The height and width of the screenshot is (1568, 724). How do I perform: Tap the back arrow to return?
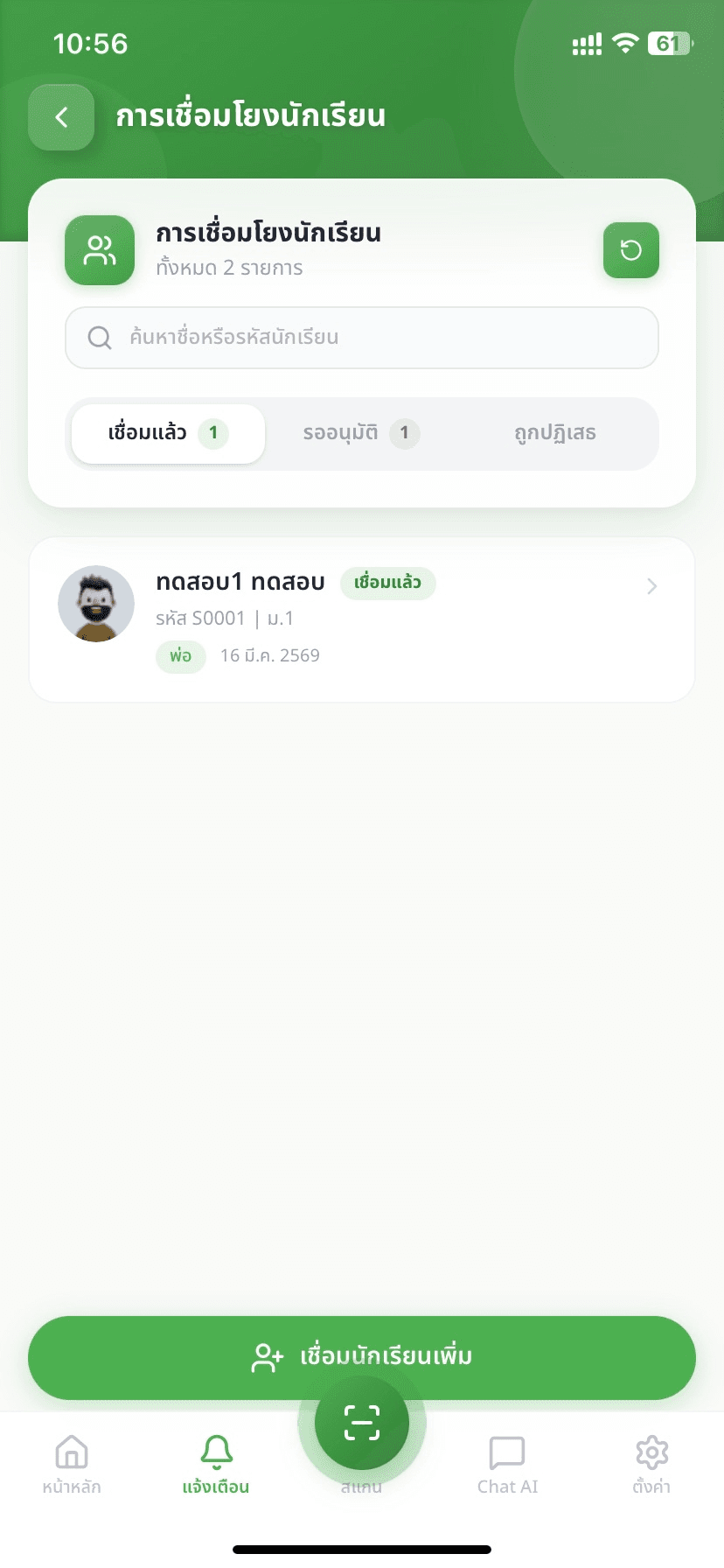coord(60,116)
